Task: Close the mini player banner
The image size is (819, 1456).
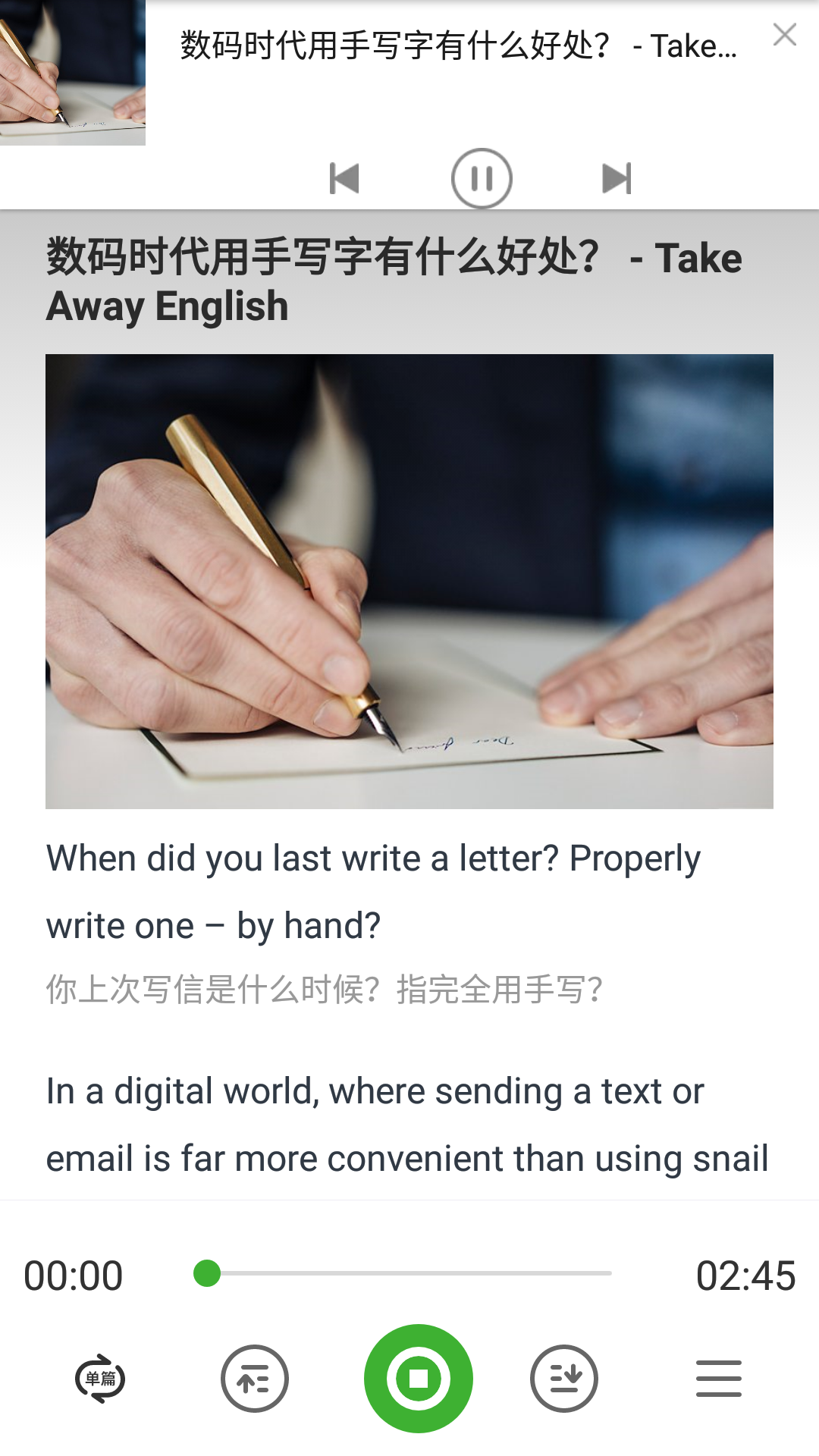Action: pyautogui.click(x=784, y=35)
